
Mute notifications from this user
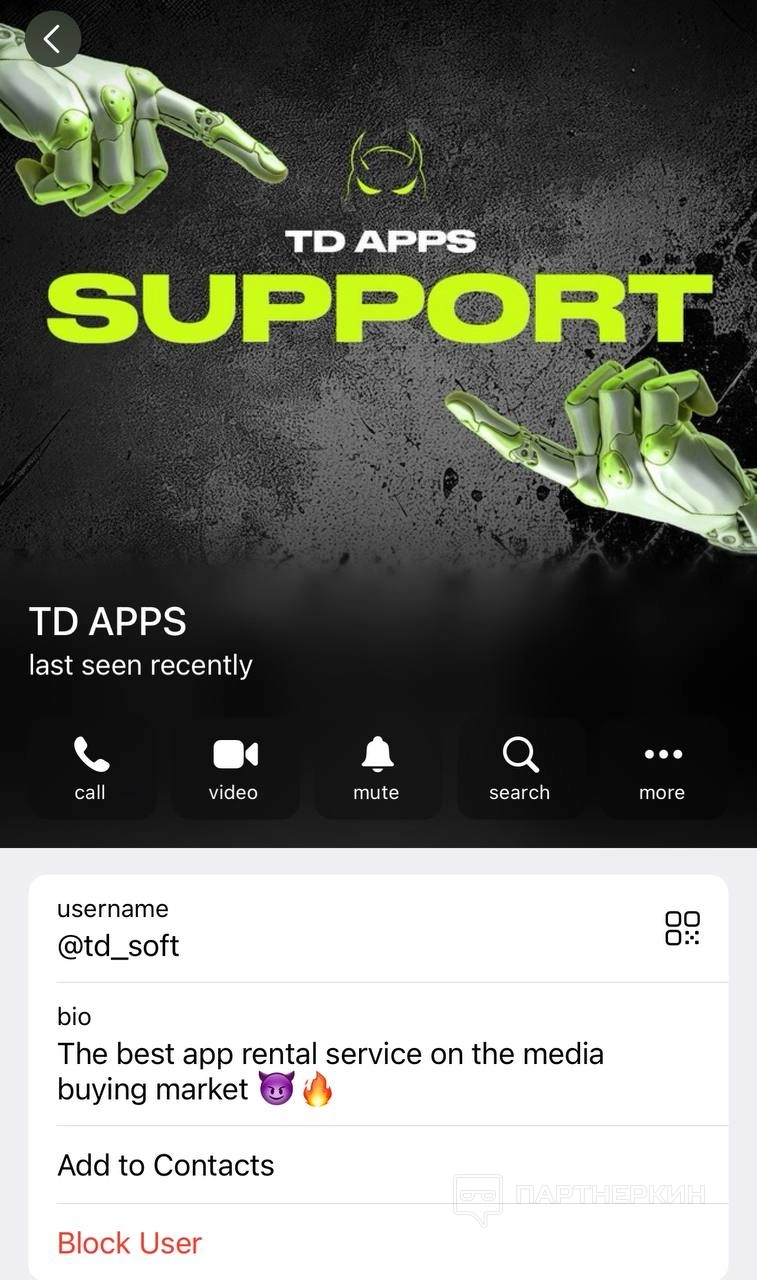coord(377,768)
